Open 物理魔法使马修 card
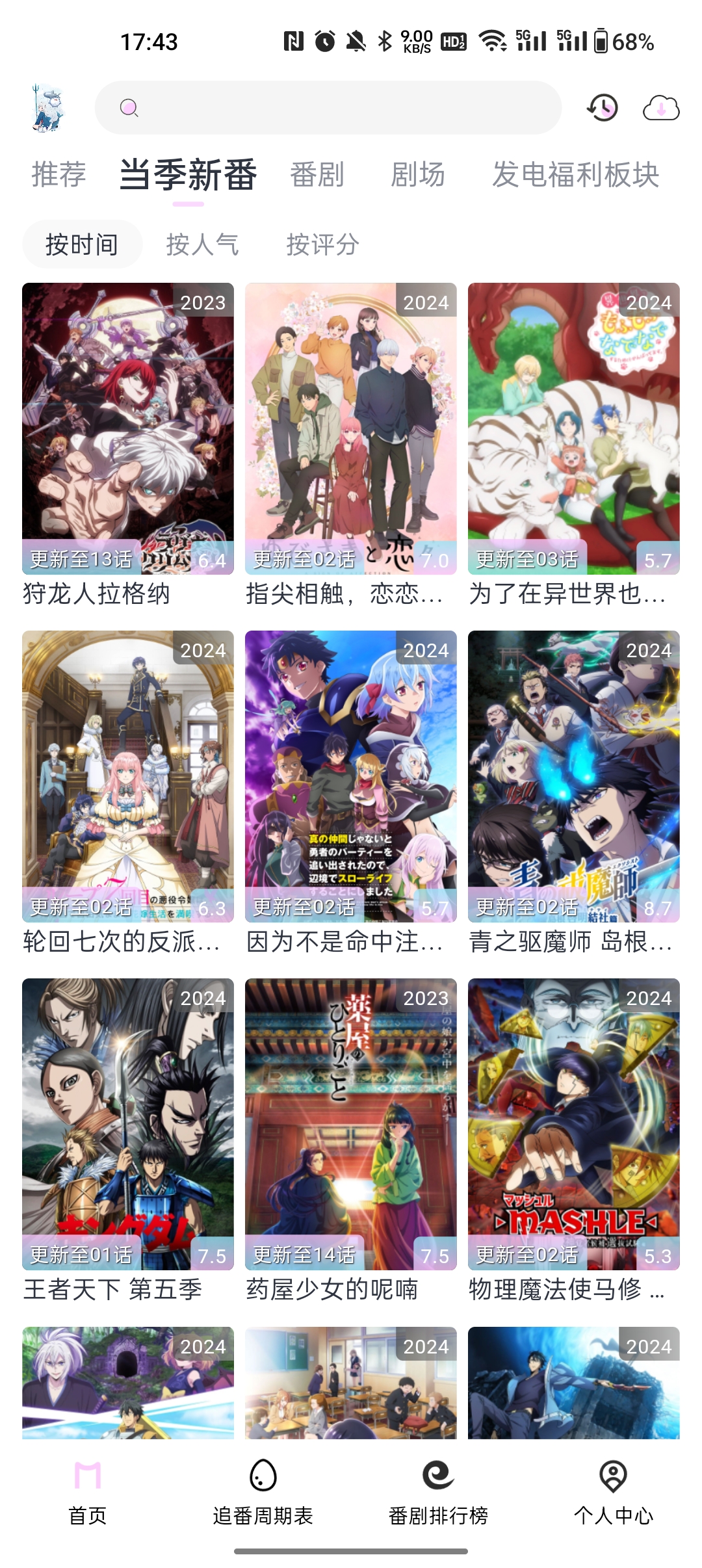The height and width of the screenshot is (1568, 702). 574,1141
